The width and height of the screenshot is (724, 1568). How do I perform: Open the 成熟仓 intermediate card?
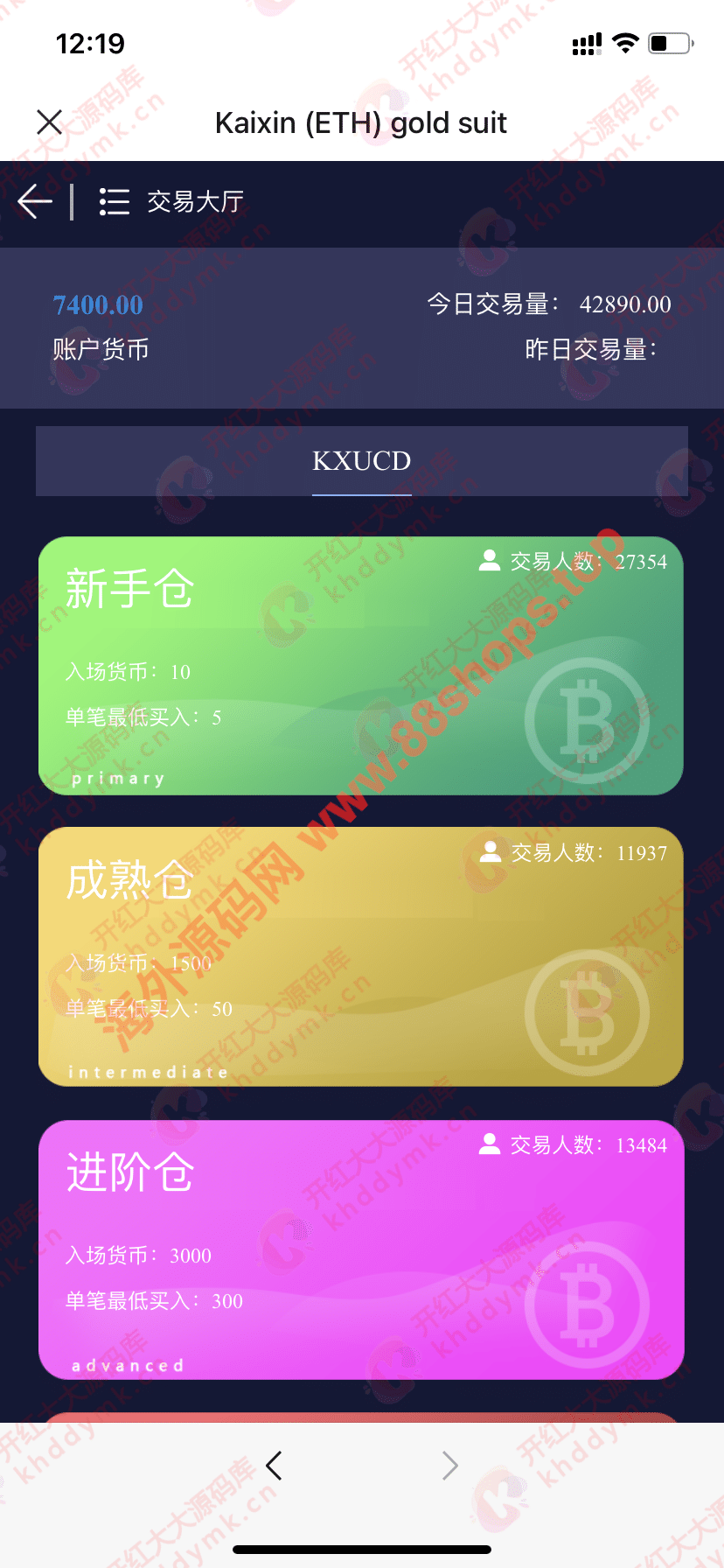(361, 956)
